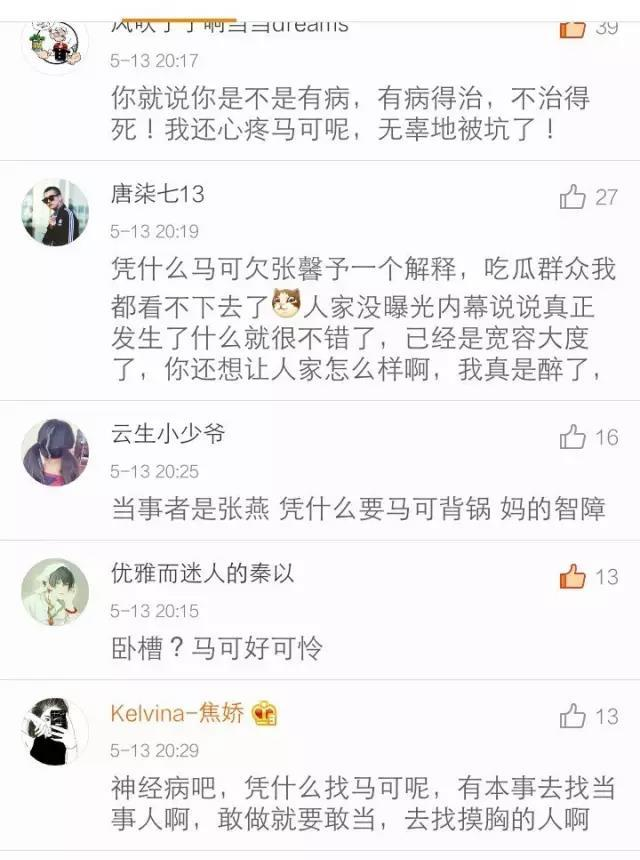The width and height of the screenshot is (640, 860).
Task: Like the comment by 云生小少爷
Action: (573, 436)
